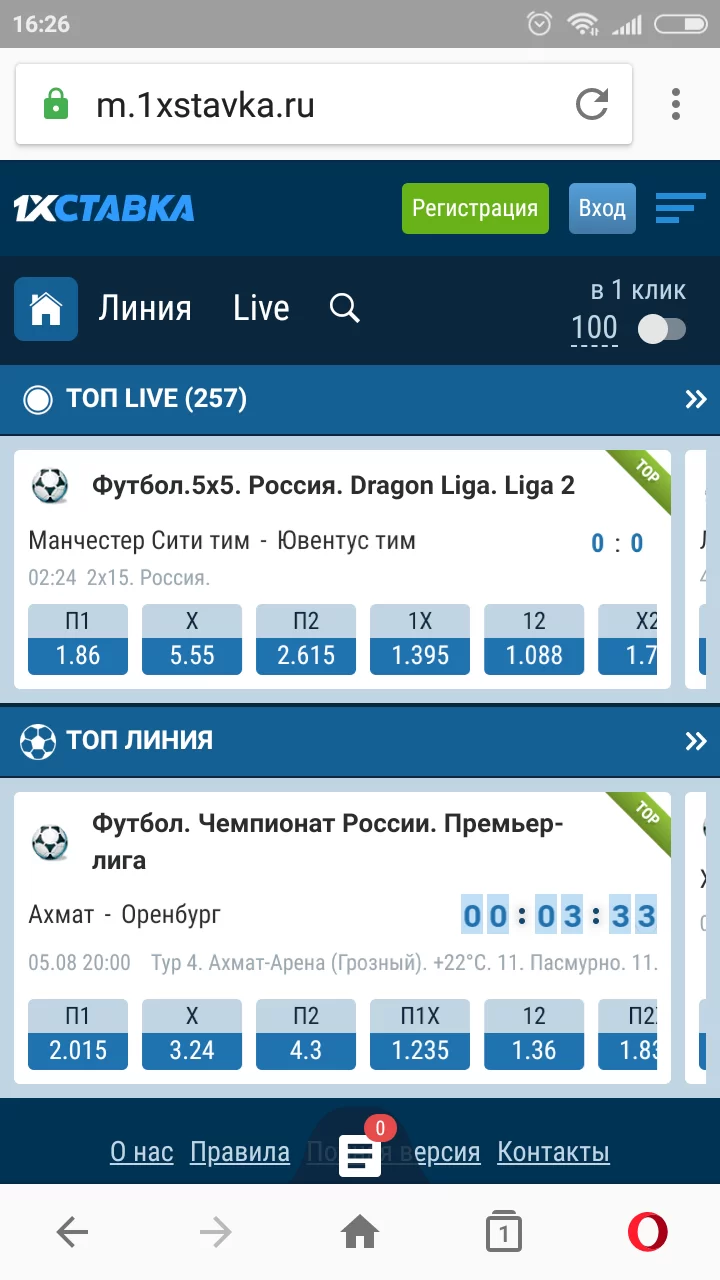Image resolution: width=720 pixels, height=1280 pixels.
Task: Reload the page in the browser
Action: coord(592,104)
